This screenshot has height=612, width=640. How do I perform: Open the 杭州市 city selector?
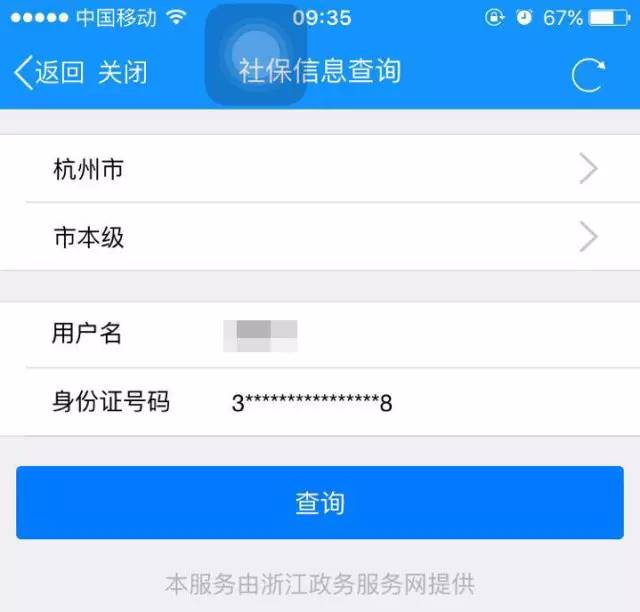coord(320,169)
